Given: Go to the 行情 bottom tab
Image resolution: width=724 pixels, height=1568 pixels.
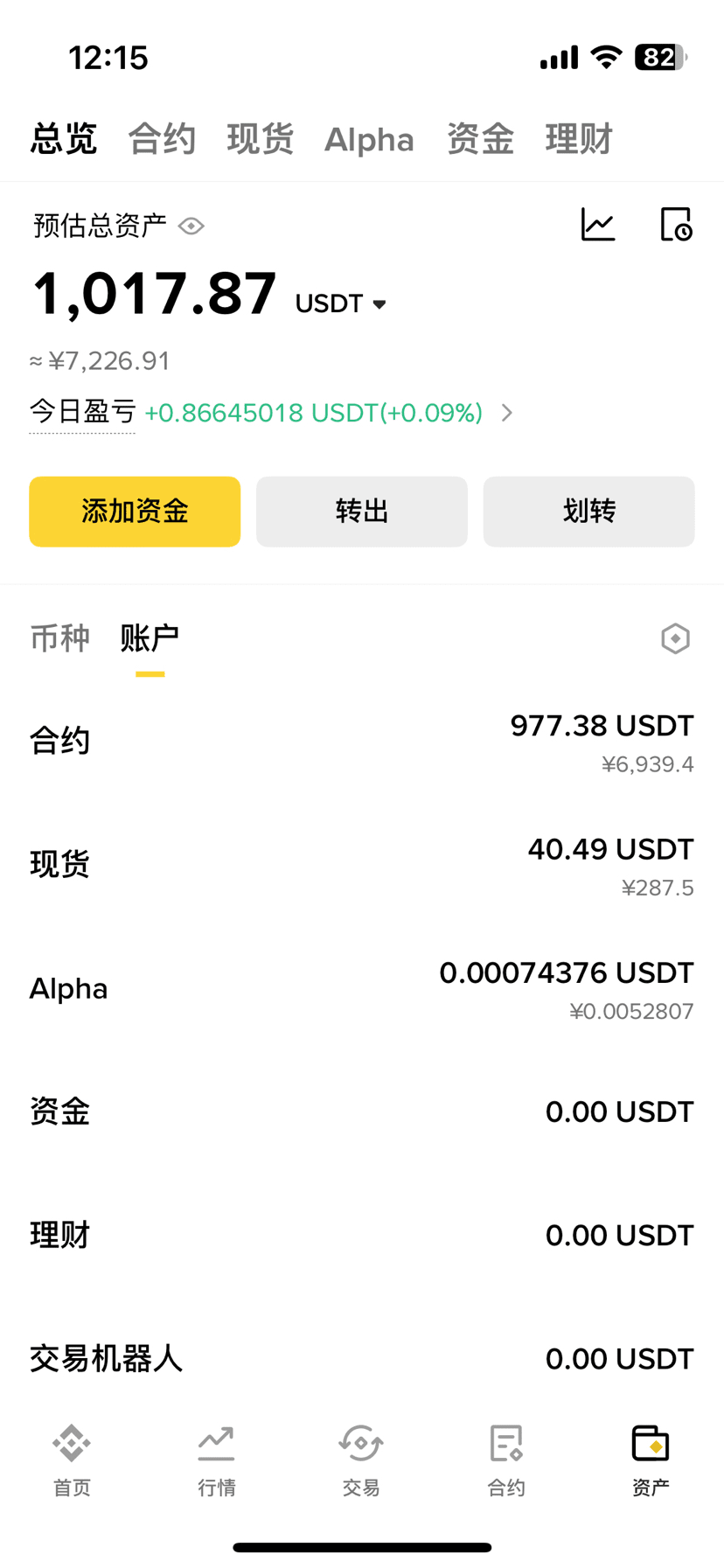Looking at the screenshot, I should [216, 1456].
